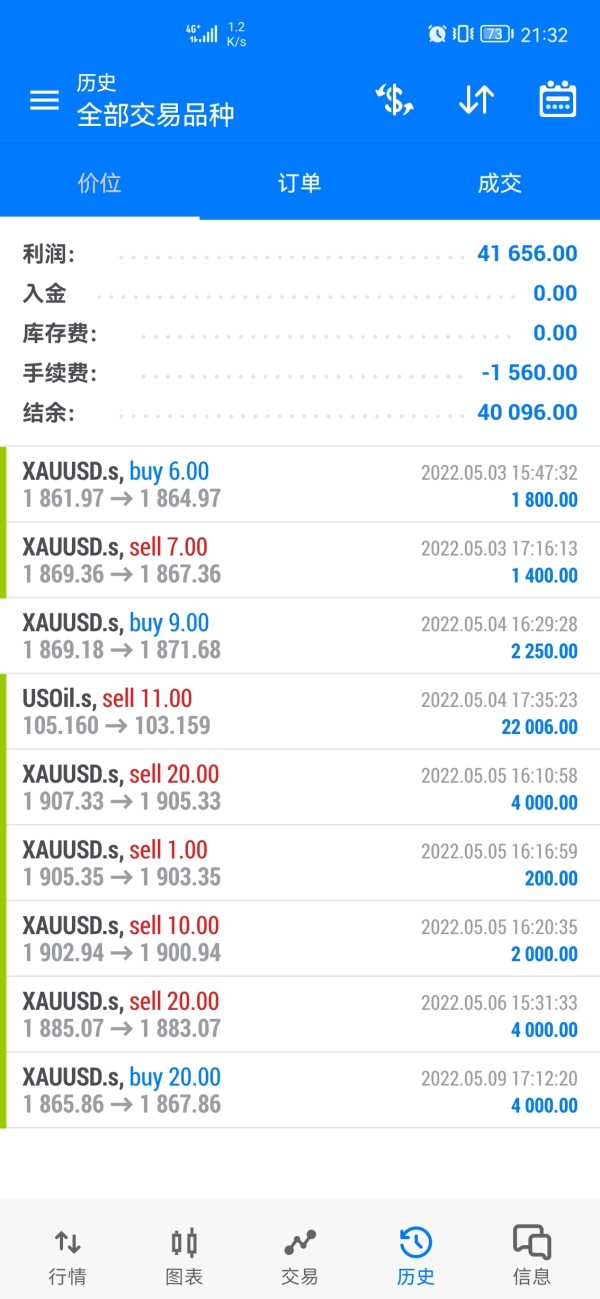Image resolution: width=600 pixels, height=1299 pixels.
Task: Open the USOil.s sell 11.00 trade
Action: [x=300, y=712]
